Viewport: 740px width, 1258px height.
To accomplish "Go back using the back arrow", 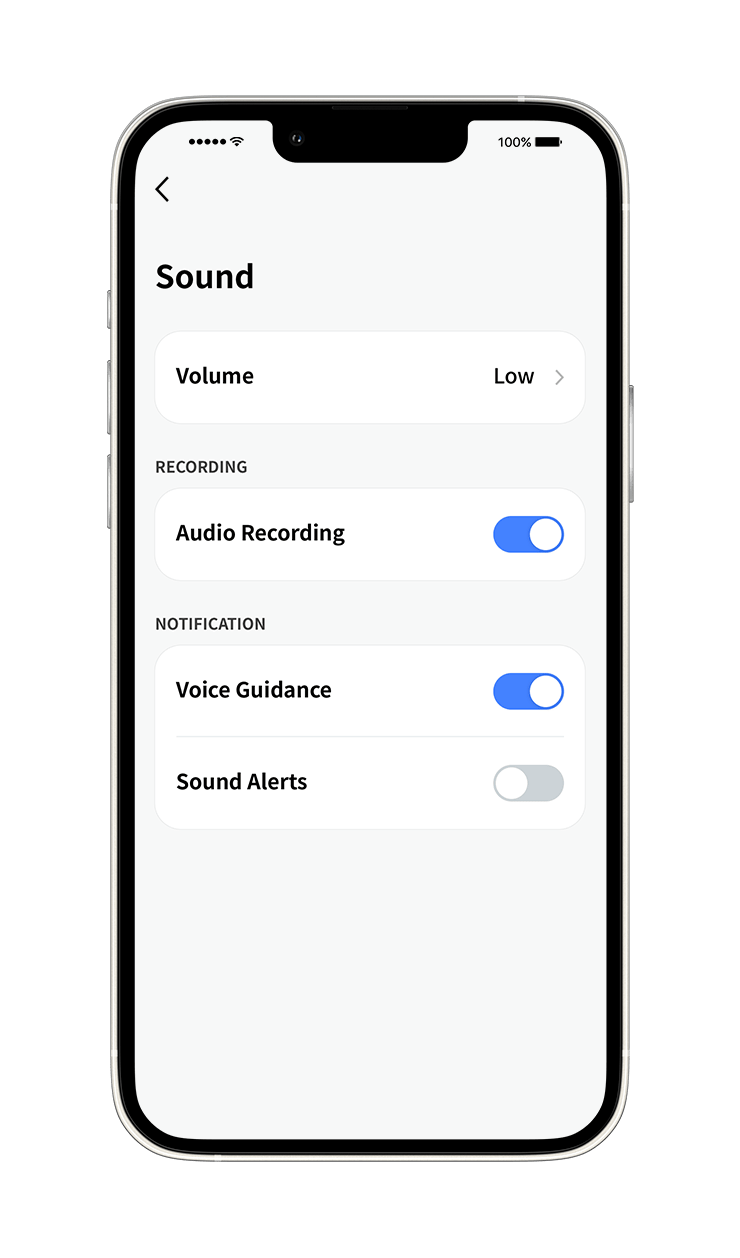I will point(162,189).
